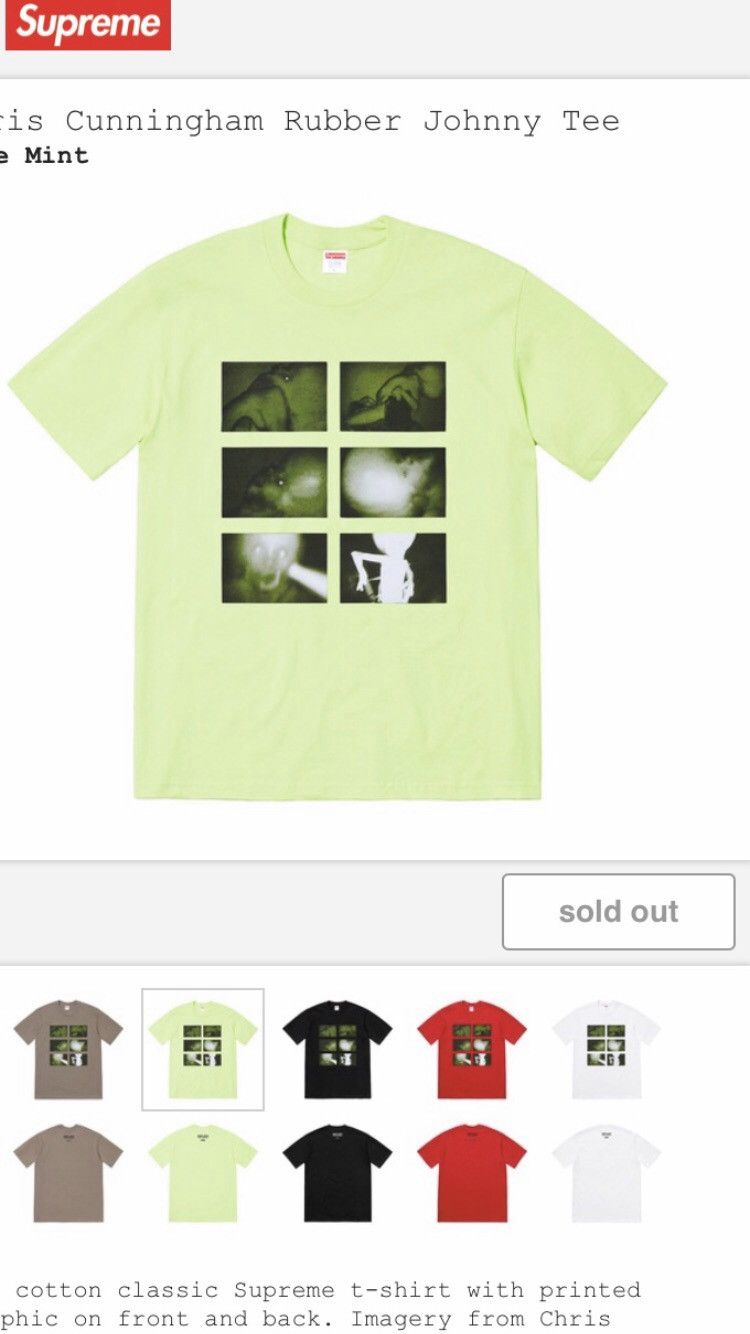Open the large pale mint tee image
This screenshot has width=750, height=1334.
point(337,505)
